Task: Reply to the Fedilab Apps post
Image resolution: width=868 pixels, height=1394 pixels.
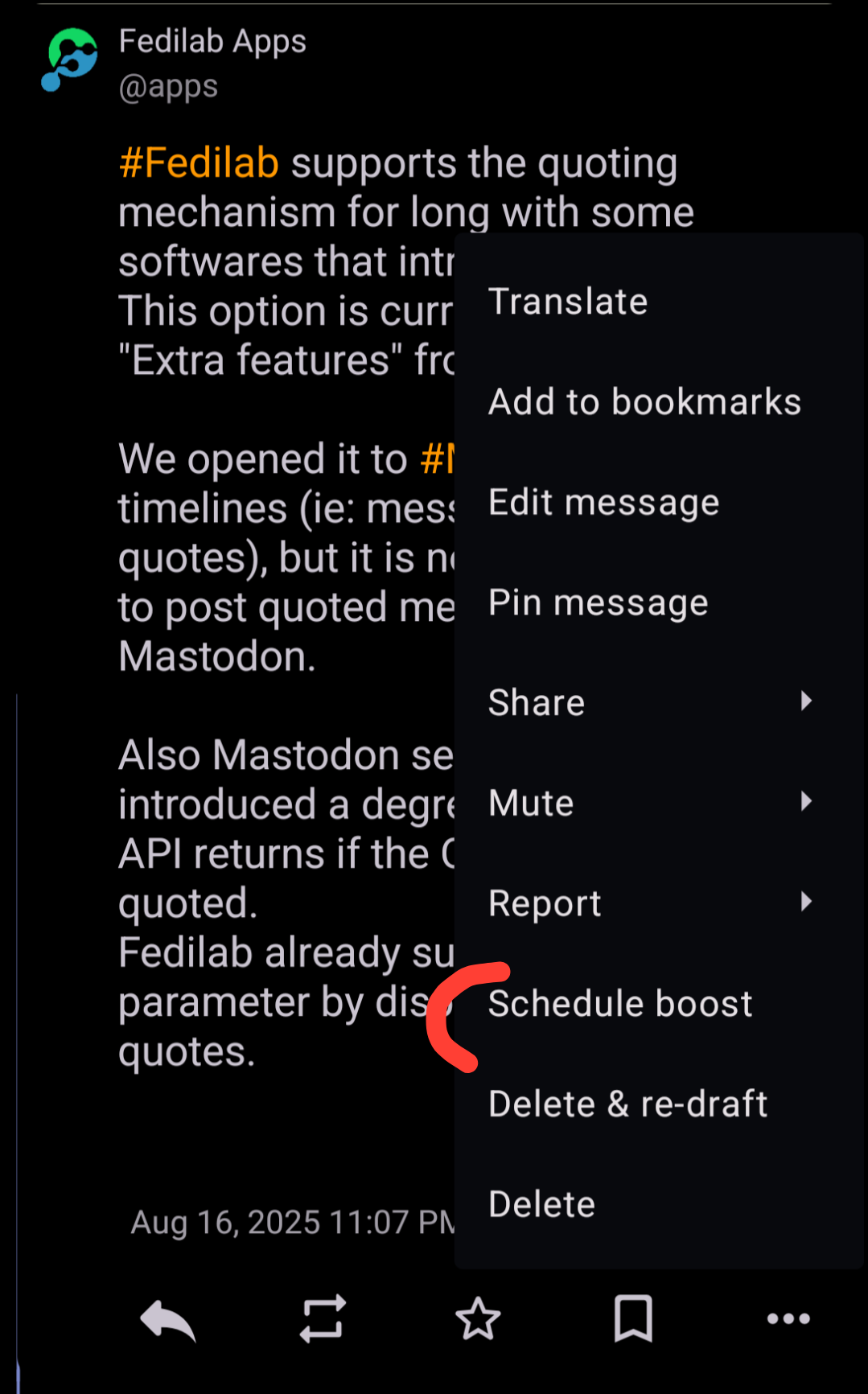Action: 167,1319
